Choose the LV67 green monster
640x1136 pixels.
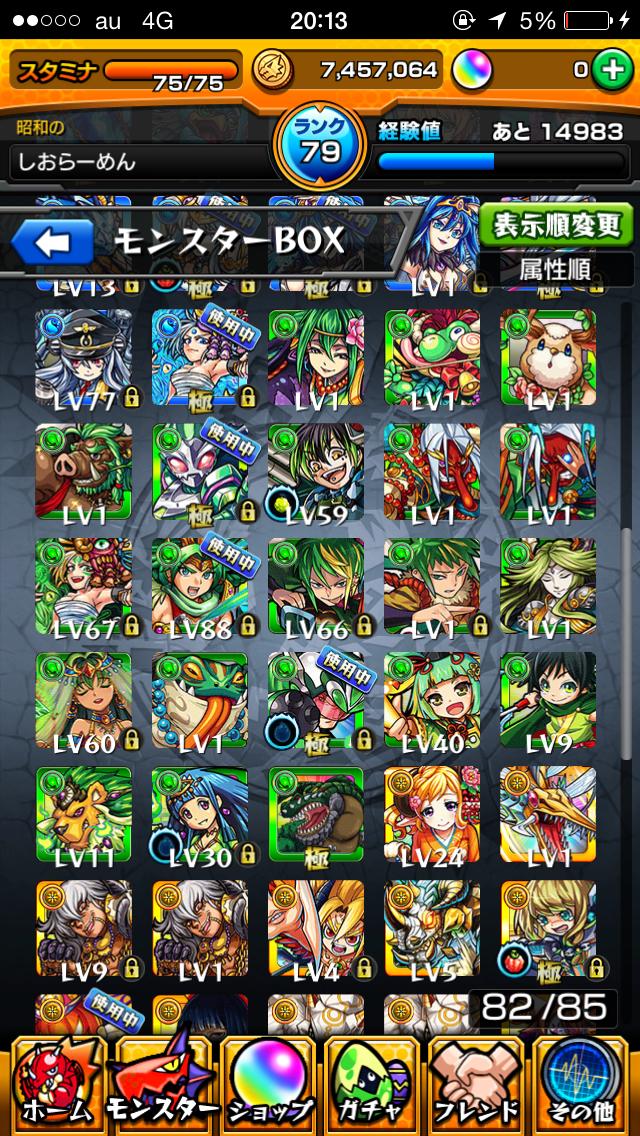[x=84, y=587]
